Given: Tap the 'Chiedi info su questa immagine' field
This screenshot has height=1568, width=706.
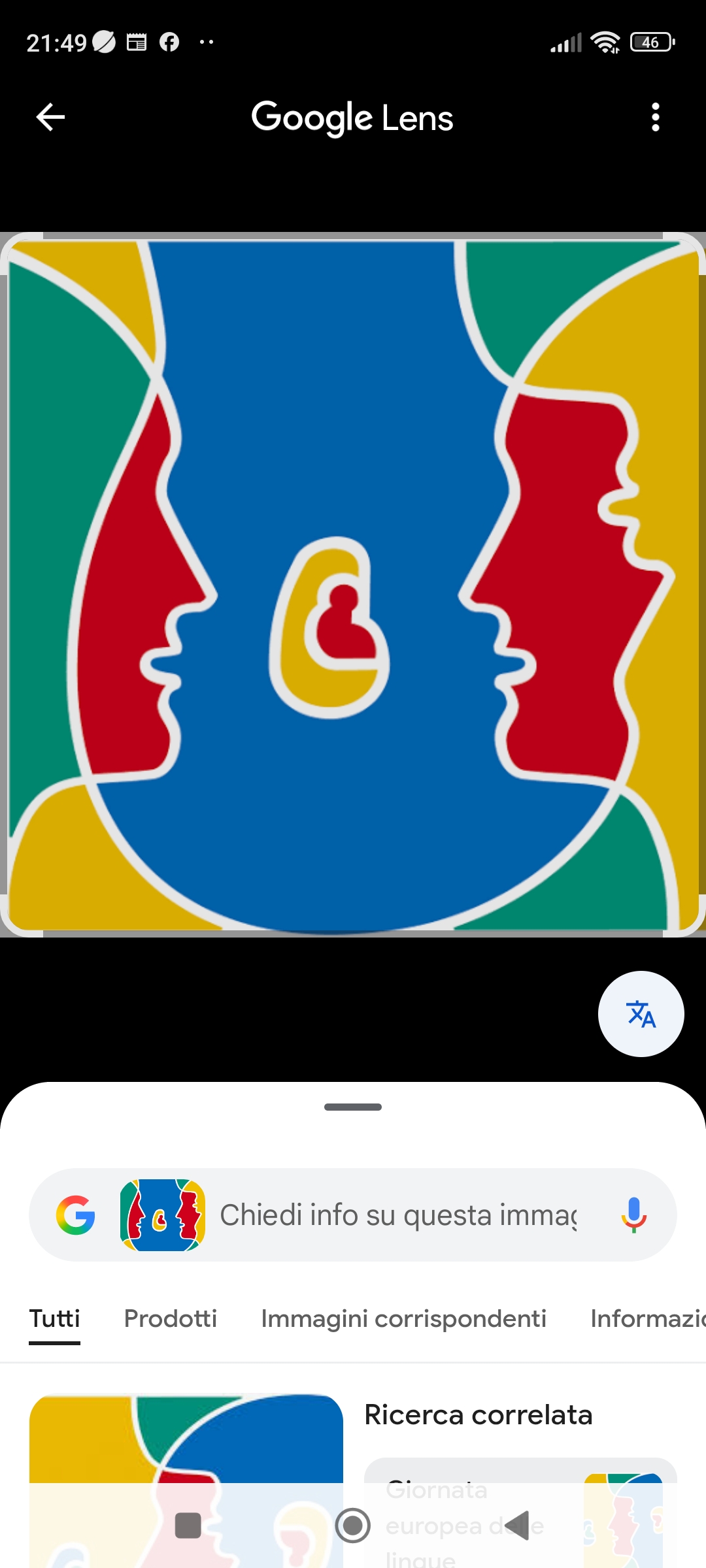Looking at the screenshot, I should [399, 1215].
